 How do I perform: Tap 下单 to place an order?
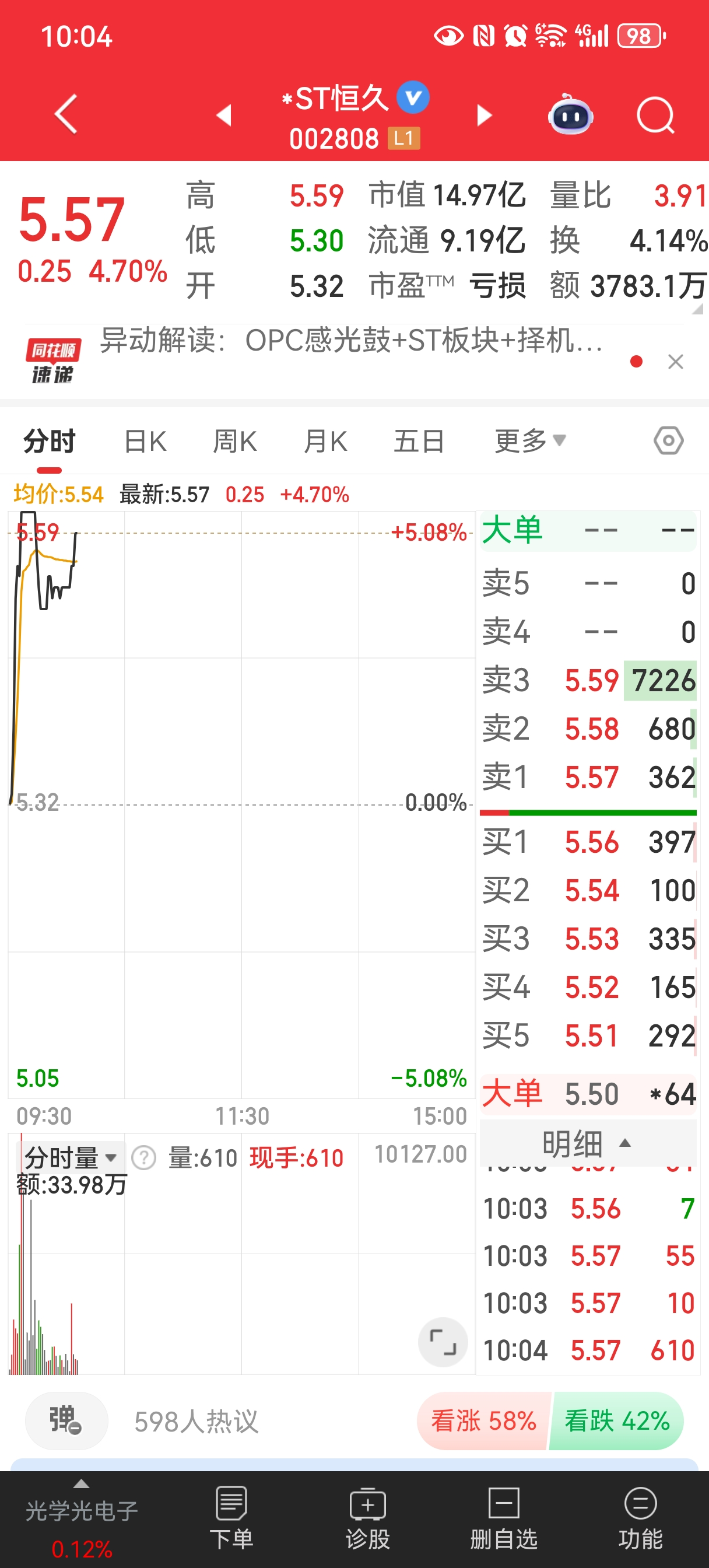tap(231, 1518)
